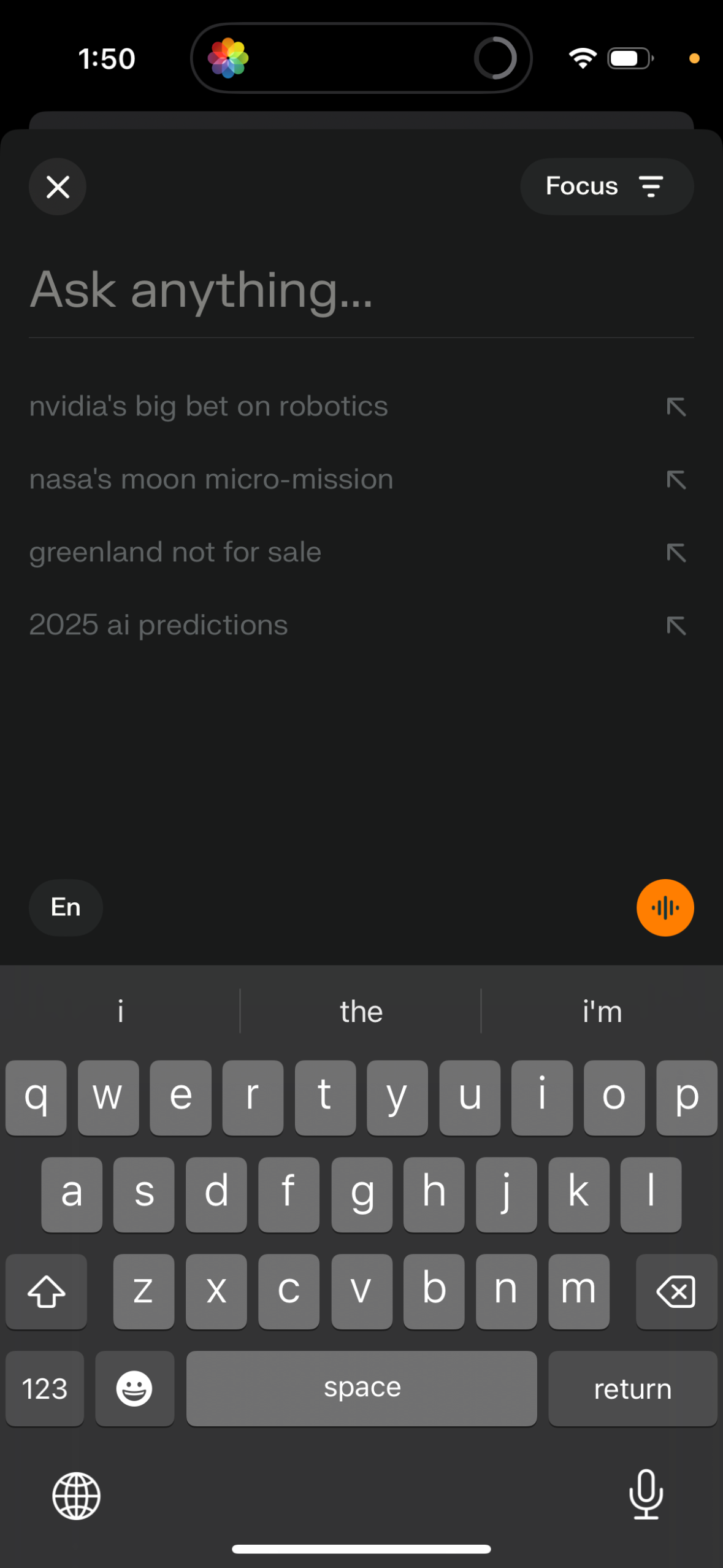
Task: Tap the return key
Action: point(632,1388)
